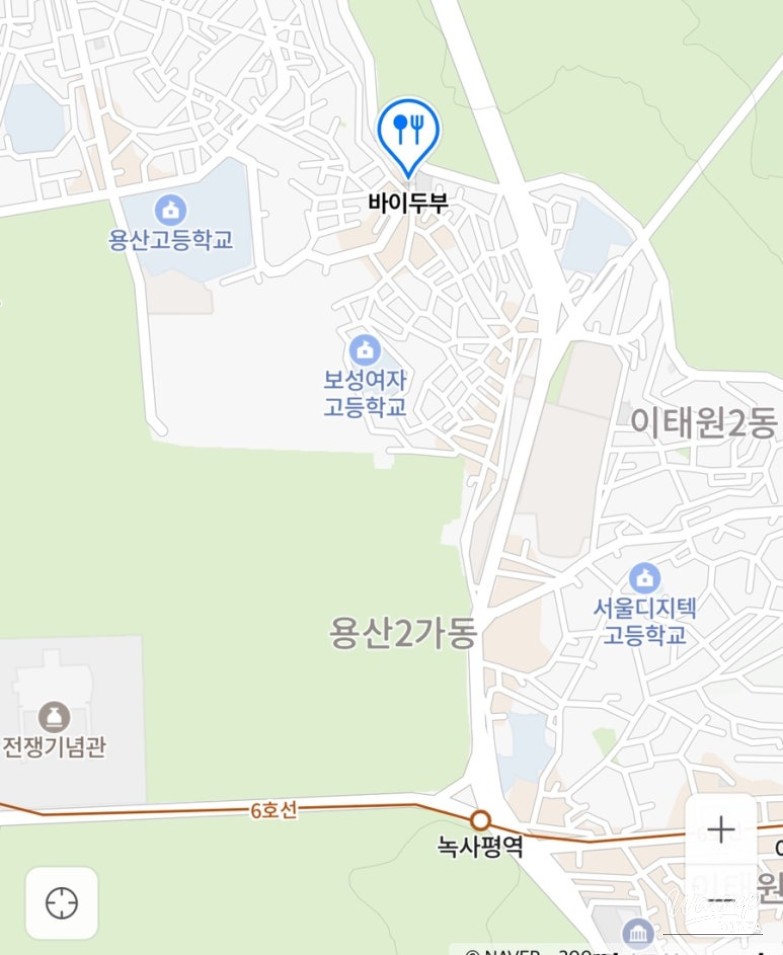Screen dimensions: 783x955
Task: Zoom out with the minus button
Action: (721, 899)
